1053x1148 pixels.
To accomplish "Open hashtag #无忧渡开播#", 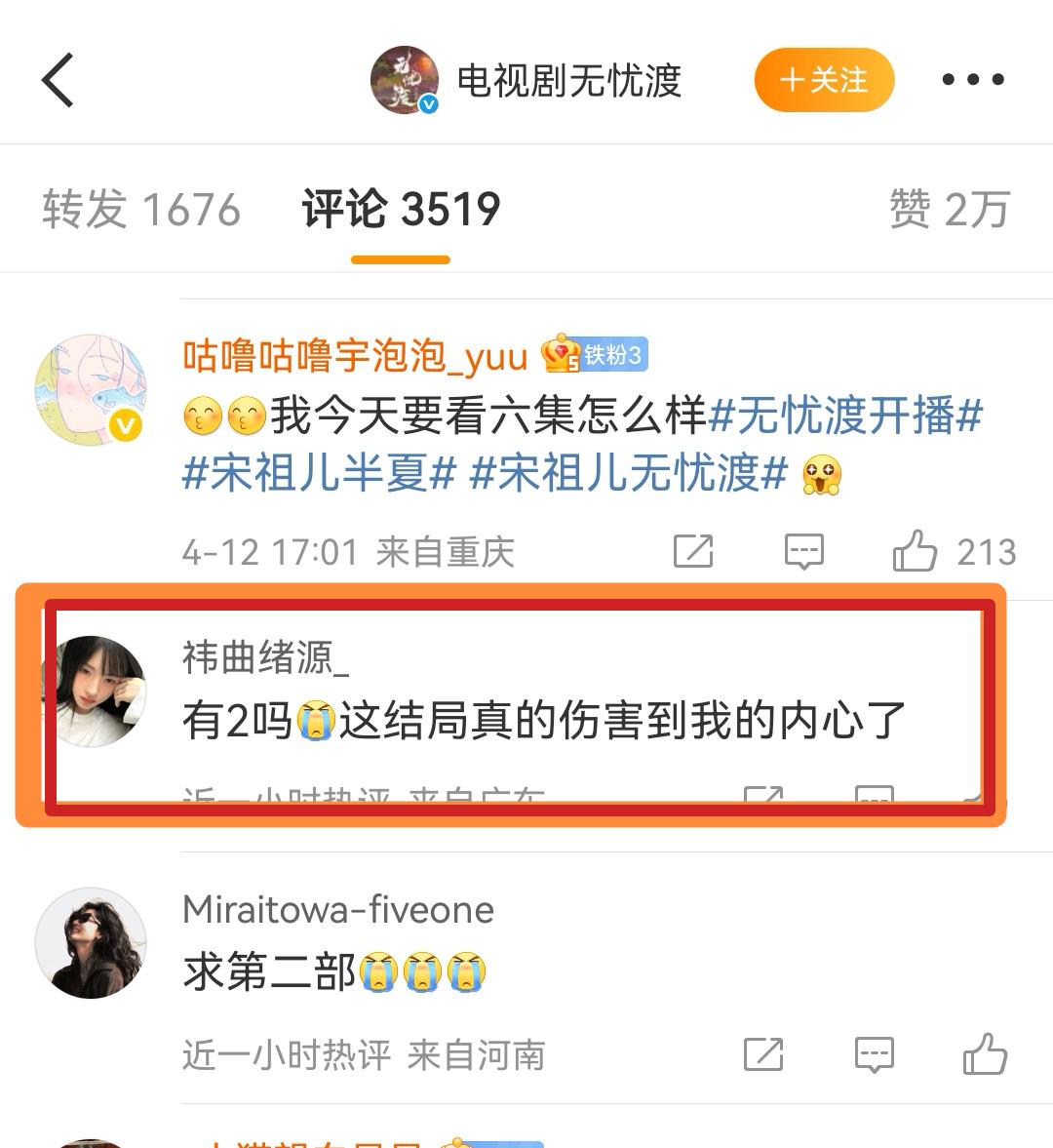I will [845, 416].
